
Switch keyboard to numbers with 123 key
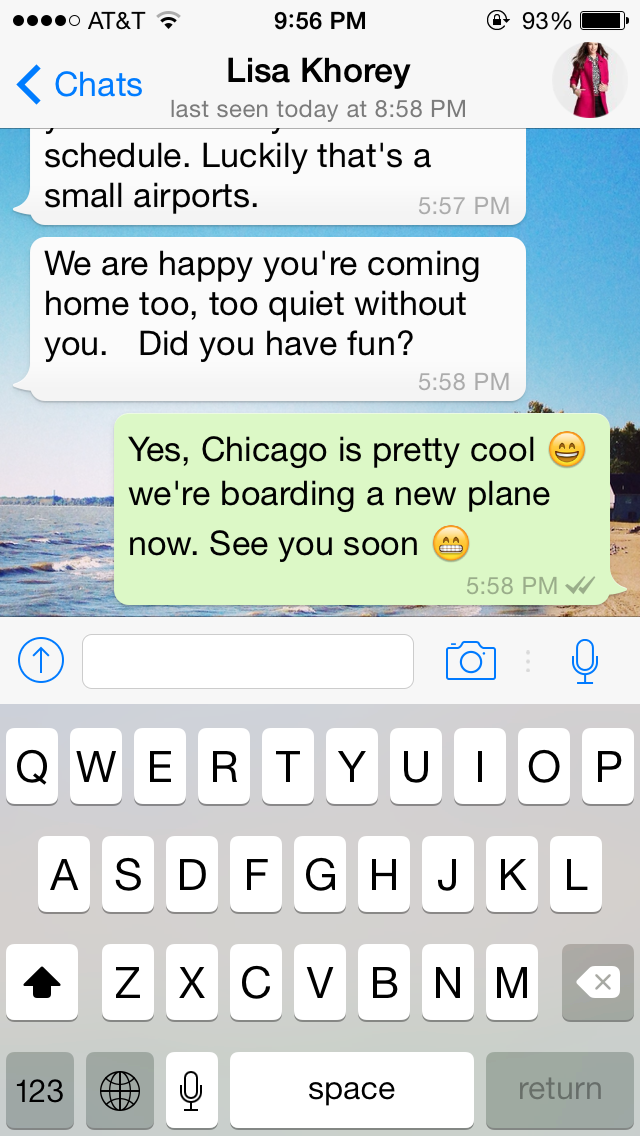(40, 1089)
